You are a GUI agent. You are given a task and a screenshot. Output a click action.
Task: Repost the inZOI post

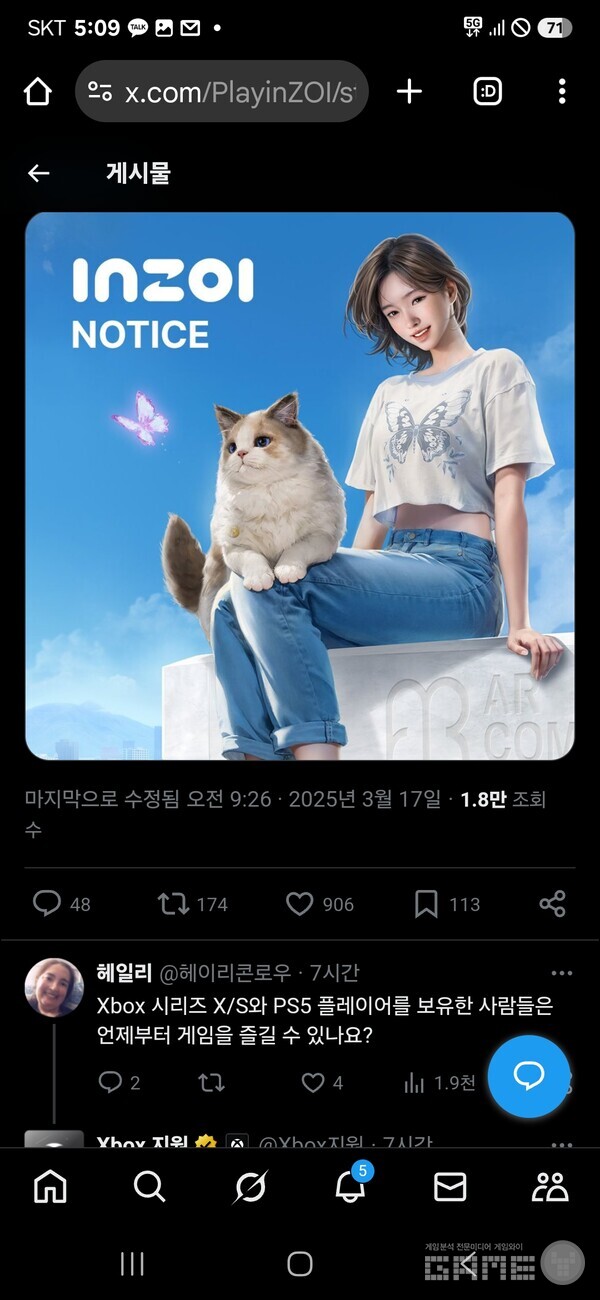173,904
